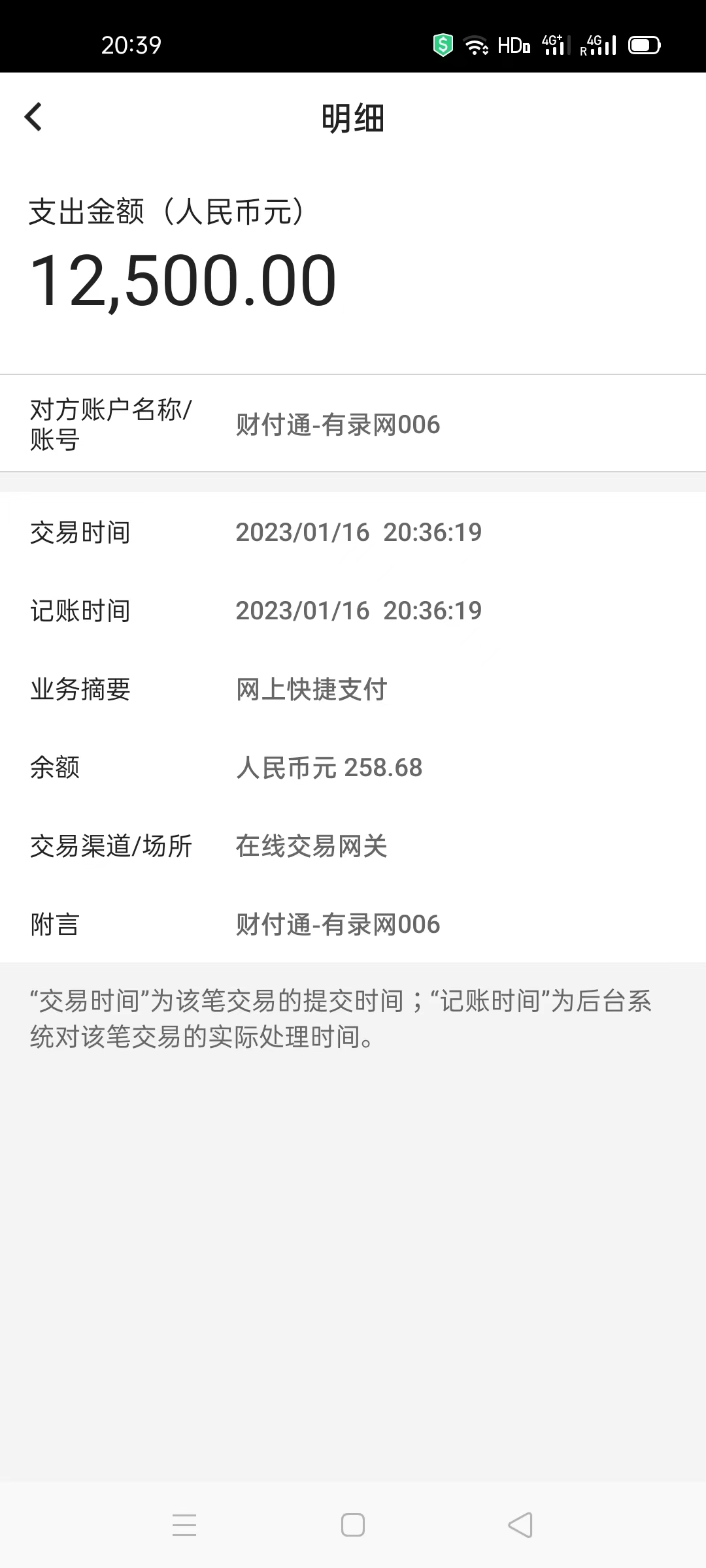The image size is (706, 1568).
Task: Tap the system back triangle button
Action: tap(520, 1525)
